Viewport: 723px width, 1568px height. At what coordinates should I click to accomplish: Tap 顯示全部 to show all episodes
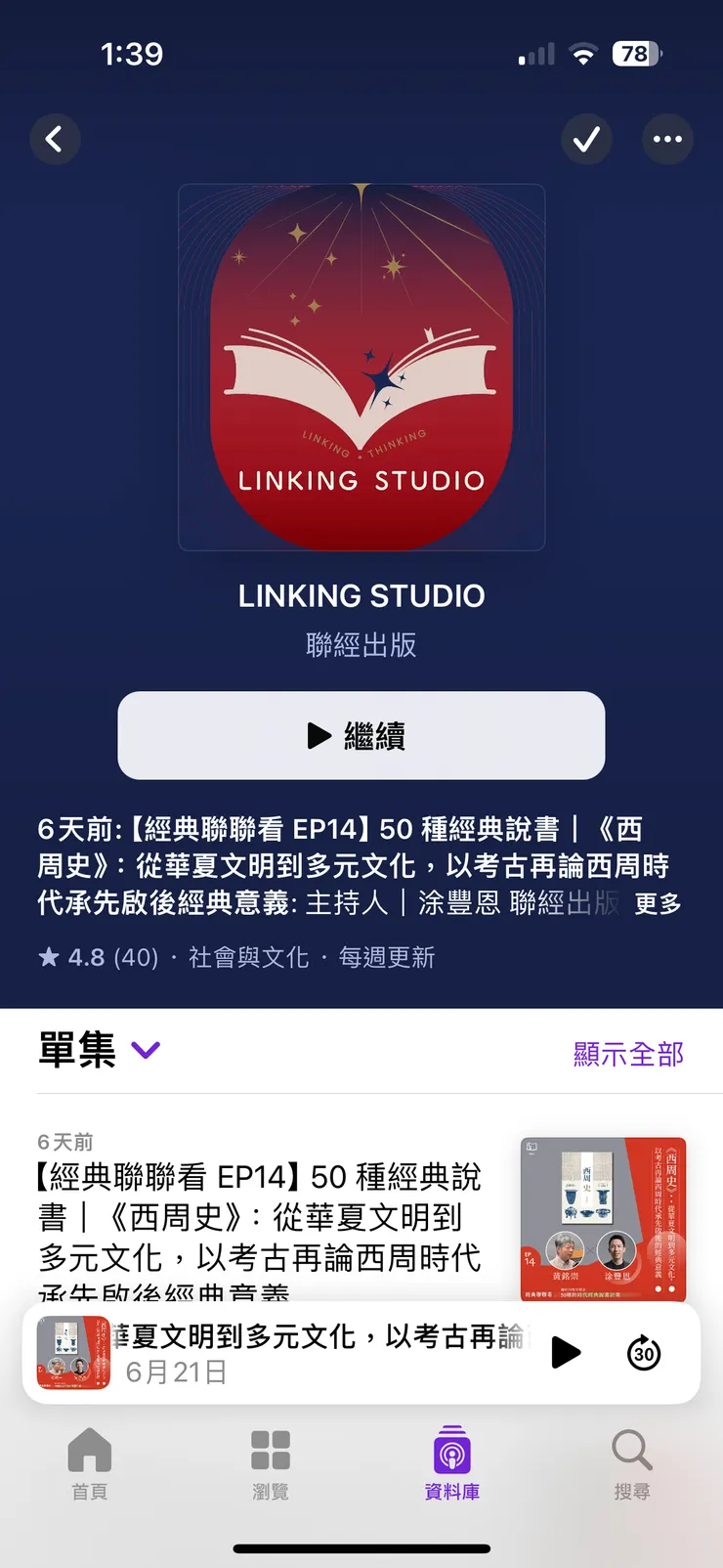coord(627,1054)
